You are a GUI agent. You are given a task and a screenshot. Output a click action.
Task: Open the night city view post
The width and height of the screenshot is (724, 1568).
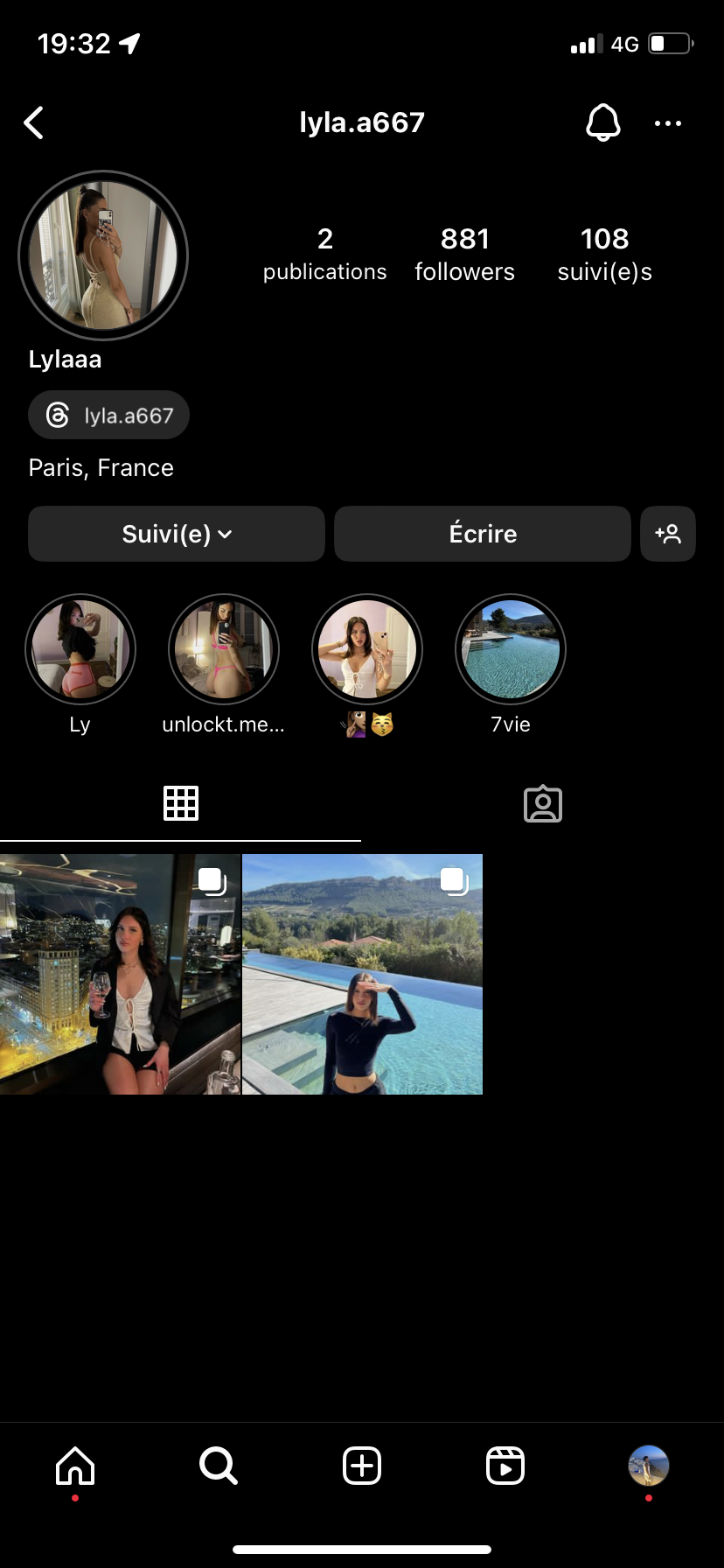point(120,974)
